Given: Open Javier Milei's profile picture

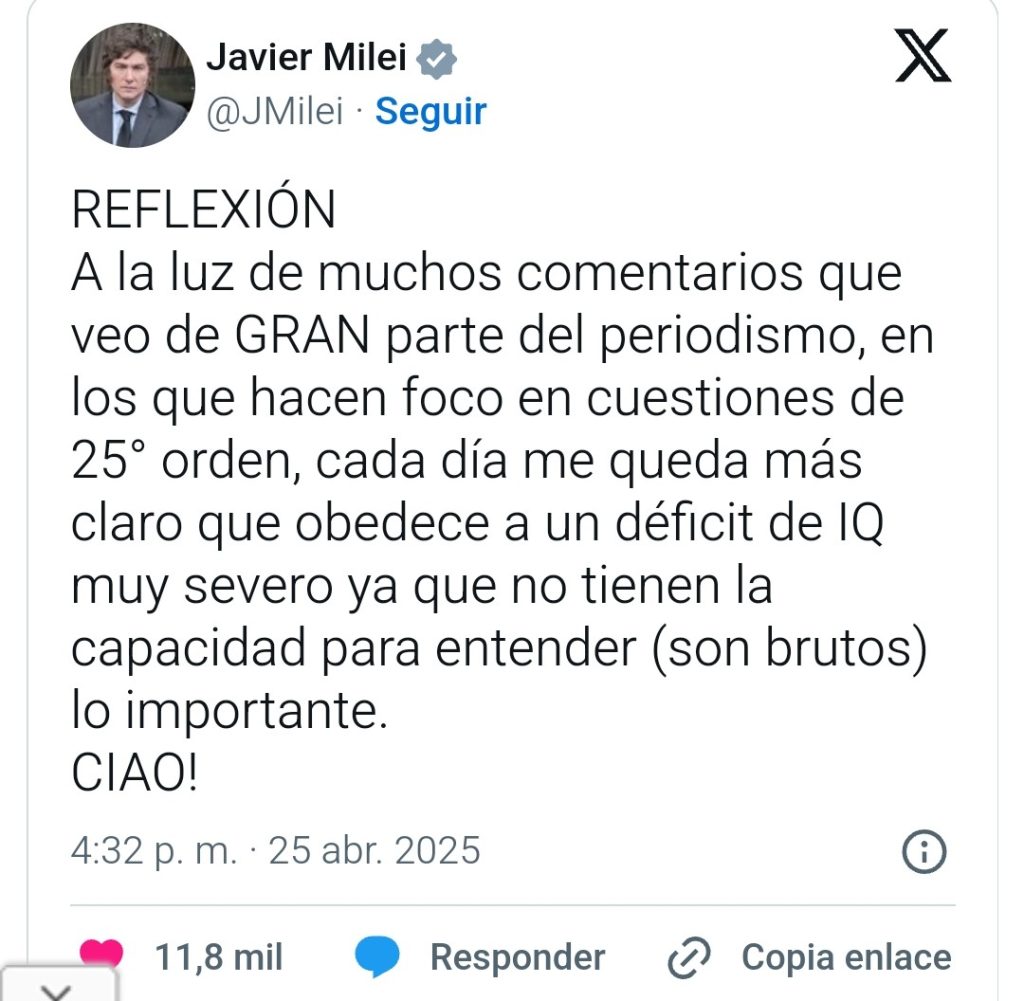Looking at the screenshot, I should [x=132, y=85].
